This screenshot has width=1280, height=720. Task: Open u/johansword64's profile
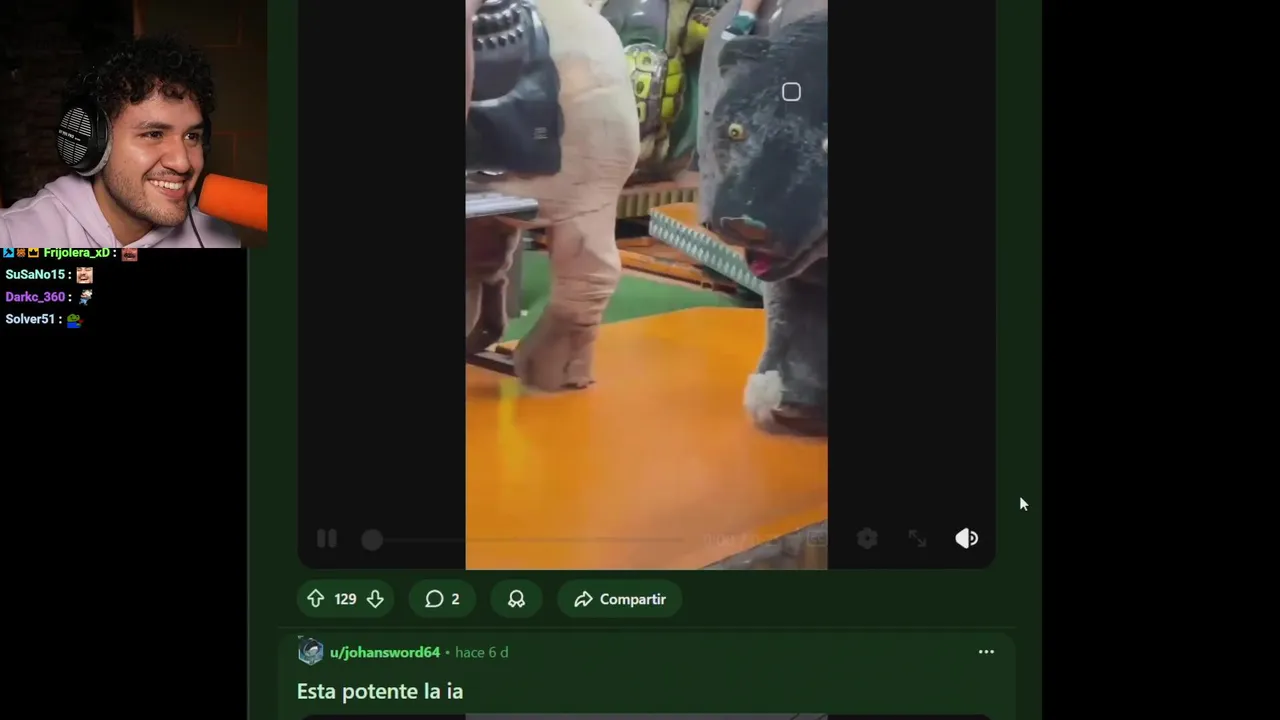[384, 652]
